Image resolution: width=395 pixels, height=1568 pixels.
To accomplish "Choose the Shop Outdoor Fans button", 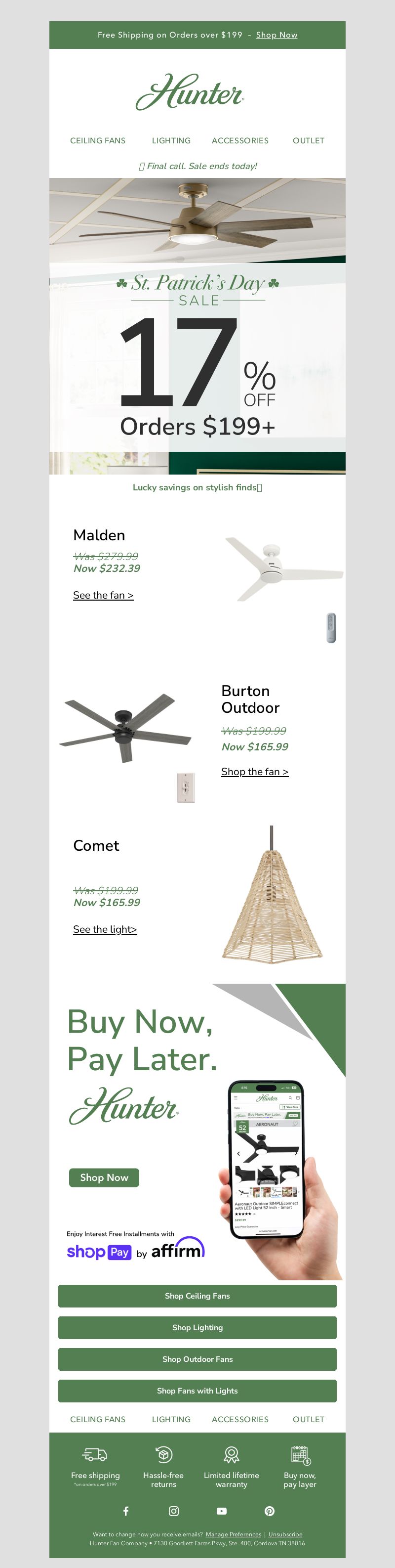I will [x=197, y=1359].
